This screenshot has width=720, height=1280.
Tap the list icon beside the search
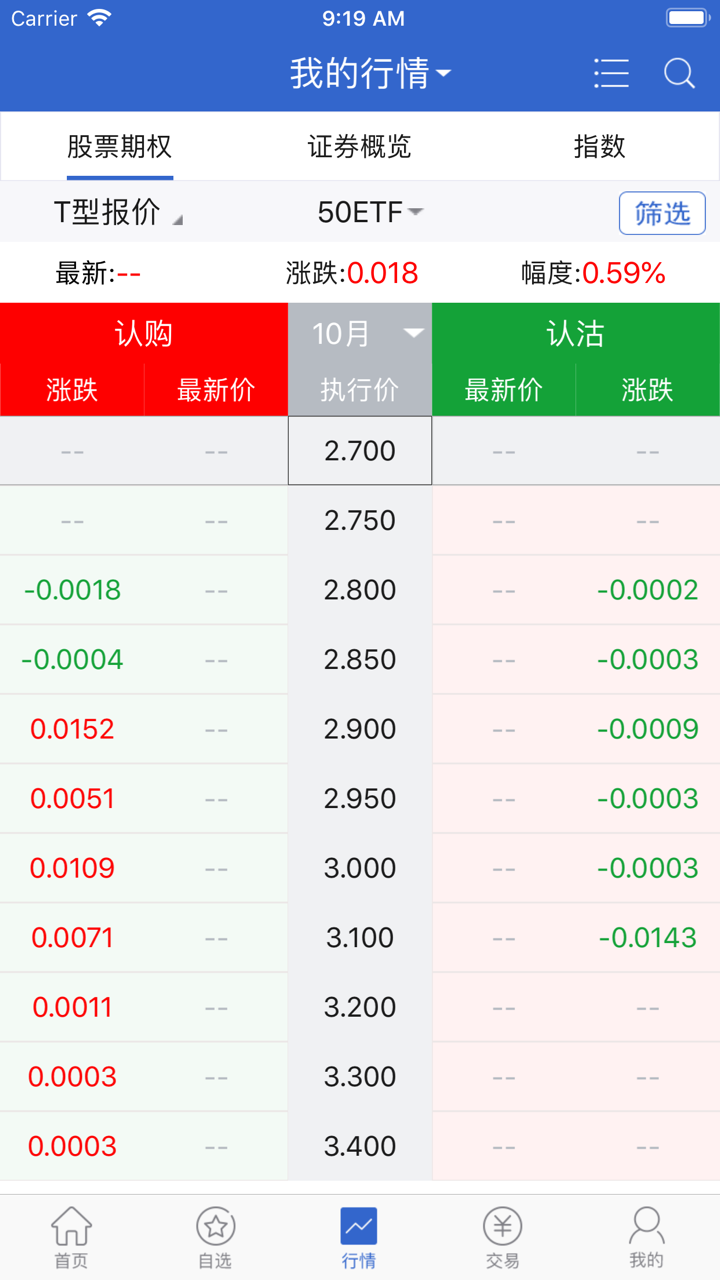click(x=612, y=73)
